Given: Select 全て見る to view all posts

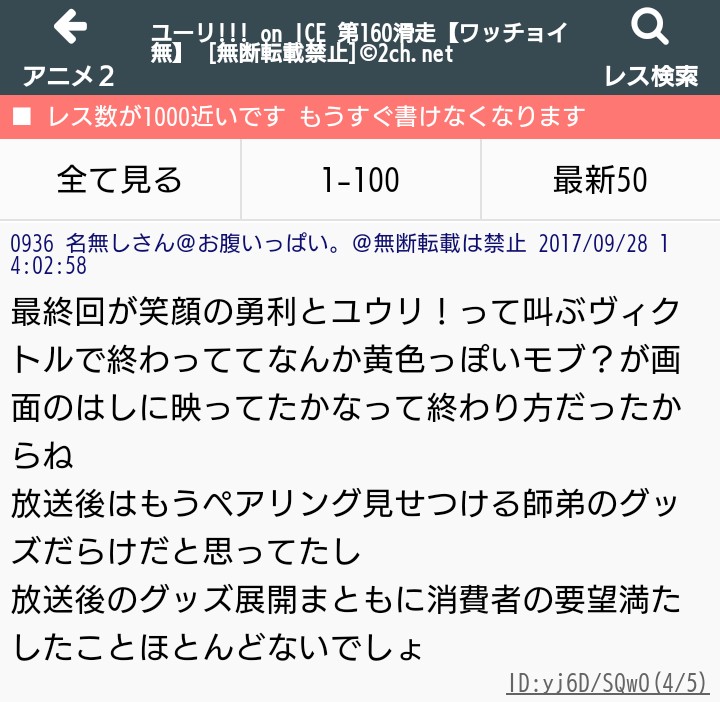Looking at the screenshot, I should click(x=120, y=180).
